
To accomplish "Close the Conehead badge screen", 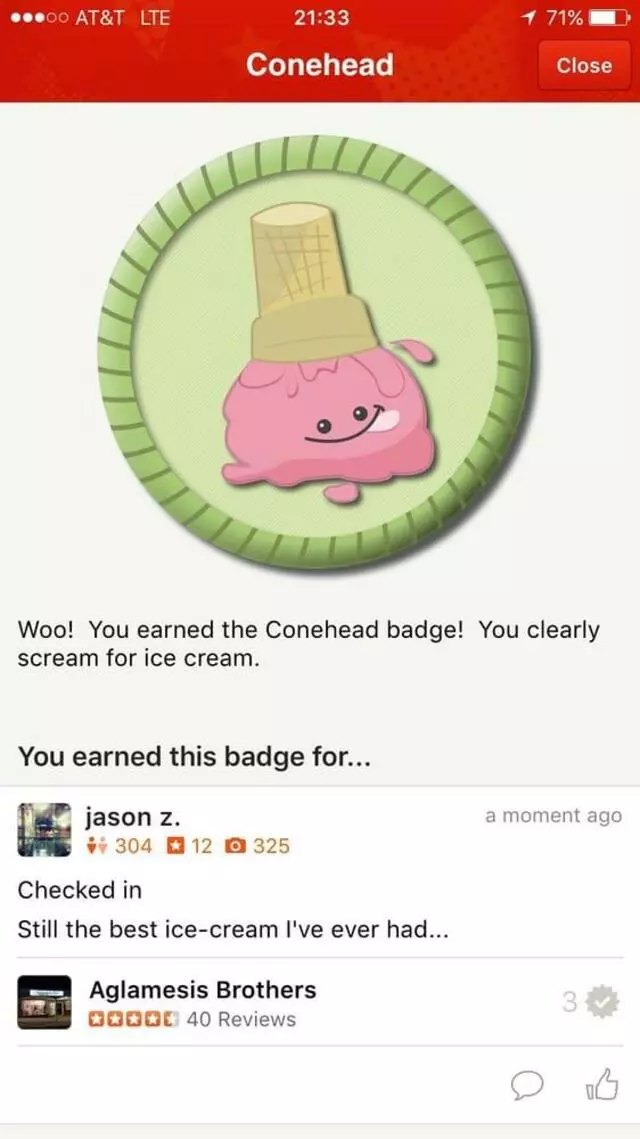I will [x=584, y=66].
